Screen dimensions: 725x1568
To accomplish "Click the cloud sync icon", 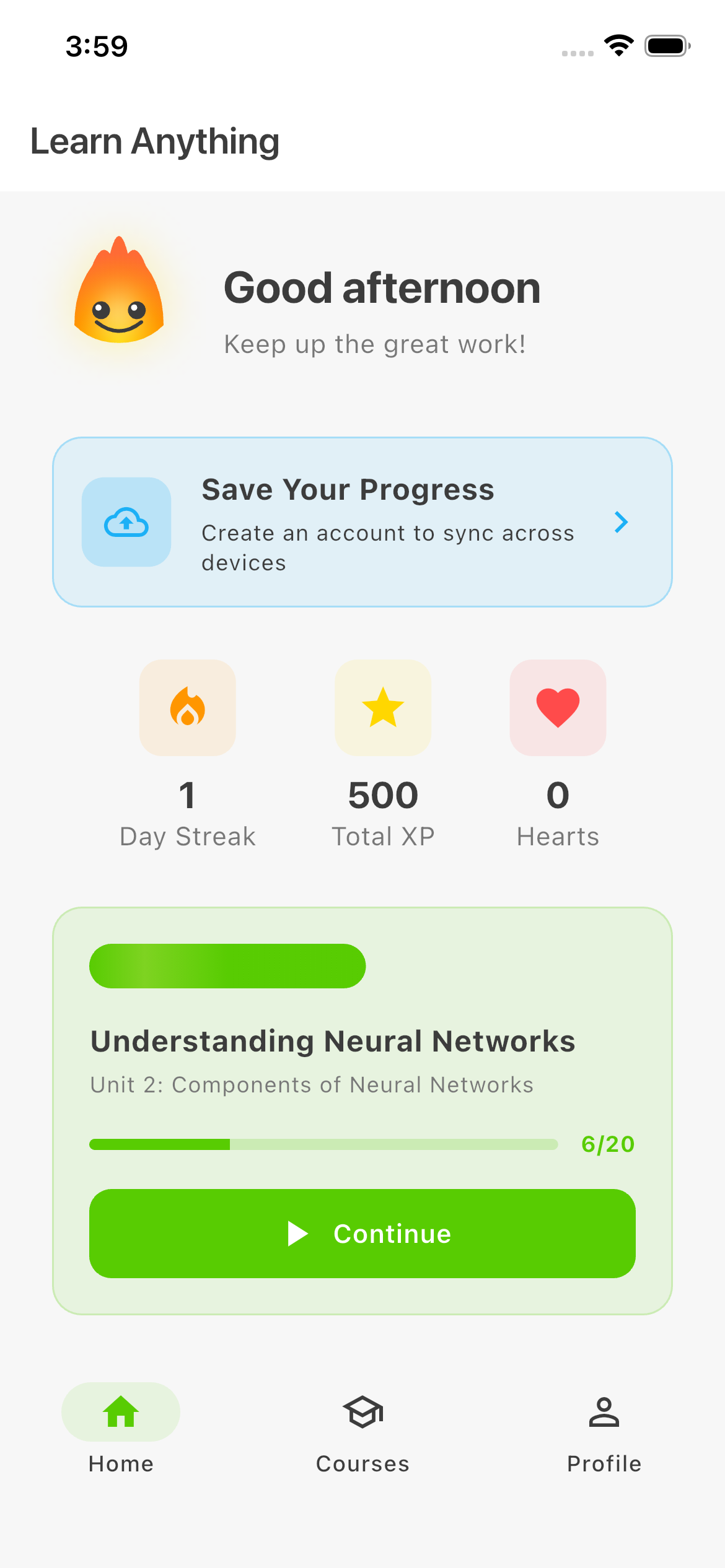I will (126, 522).
